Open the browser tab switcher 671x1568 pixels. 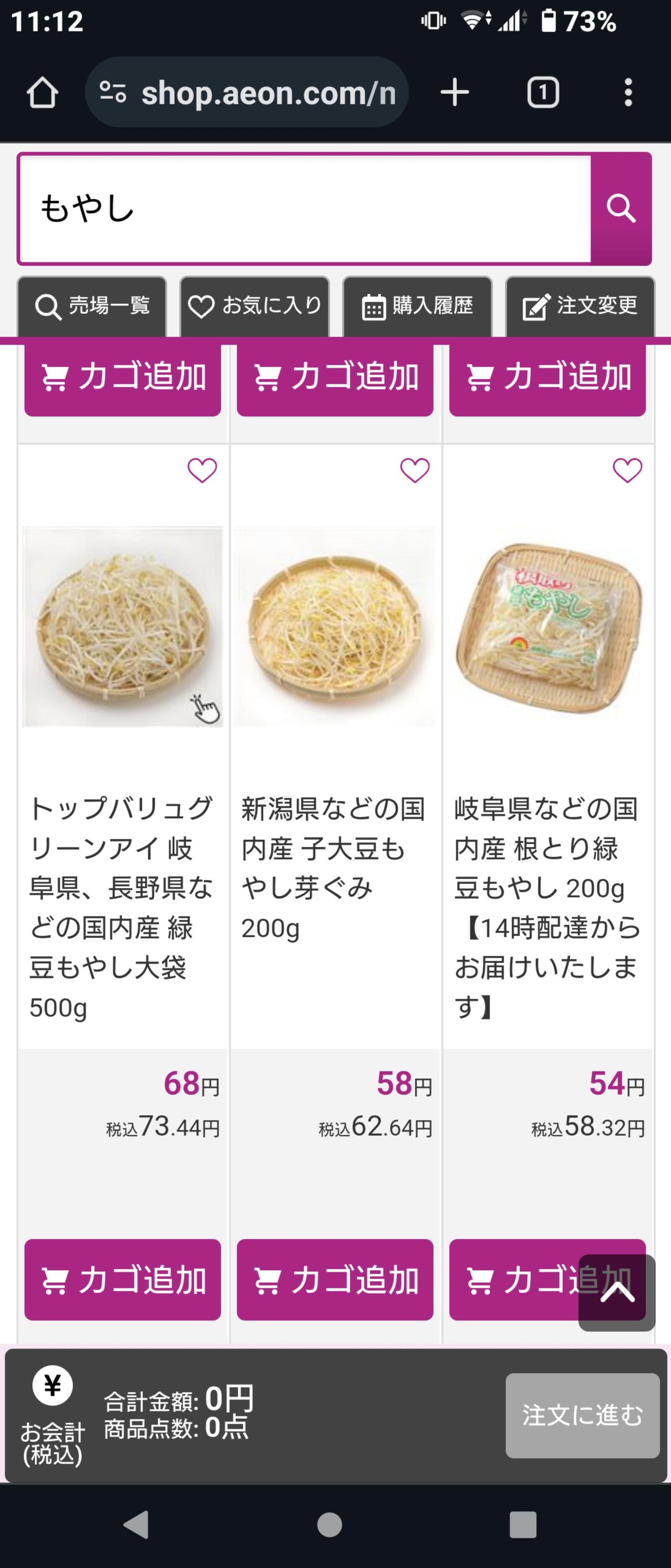click(543, 93)
